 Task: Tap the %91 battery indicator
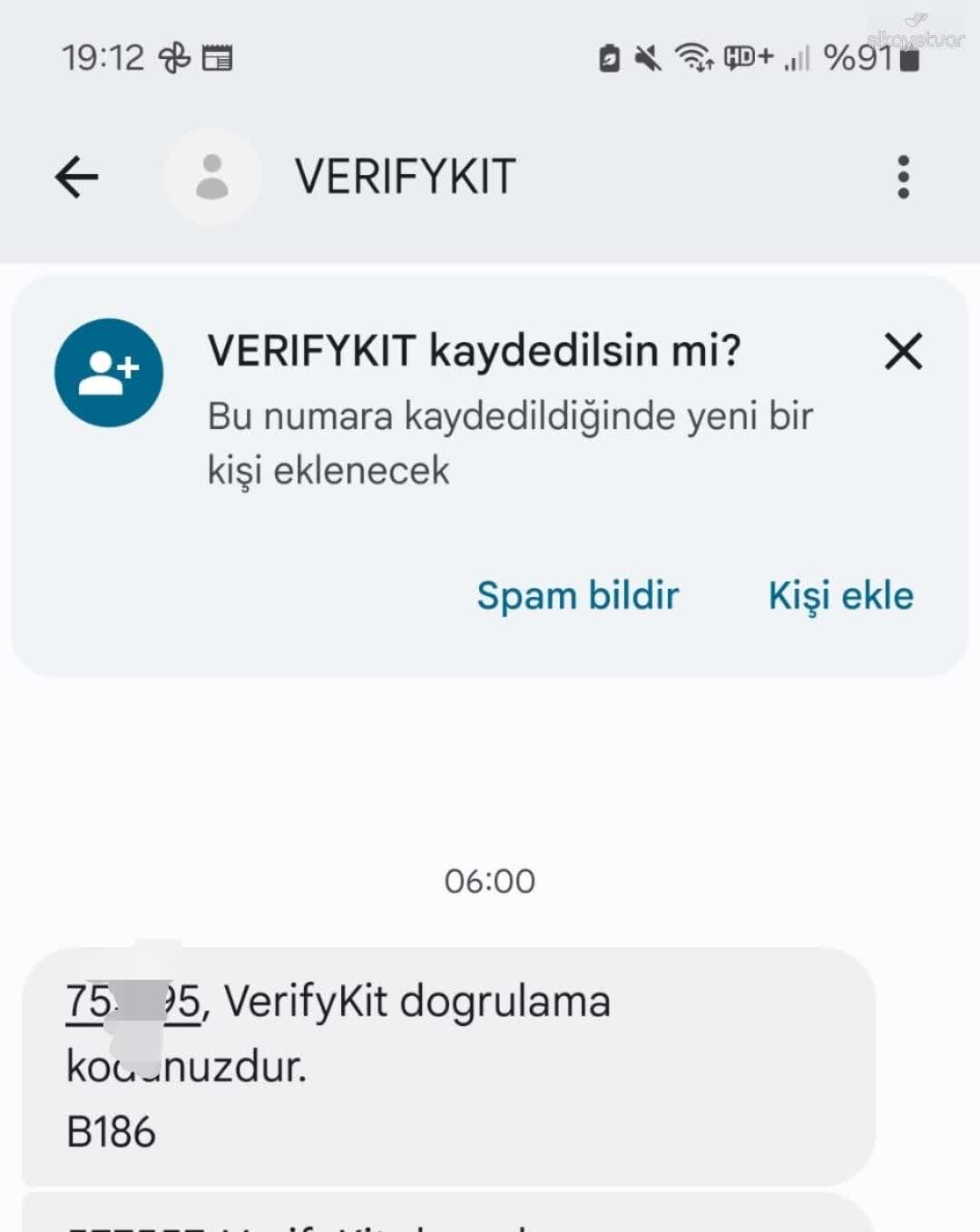click(868, 57)
